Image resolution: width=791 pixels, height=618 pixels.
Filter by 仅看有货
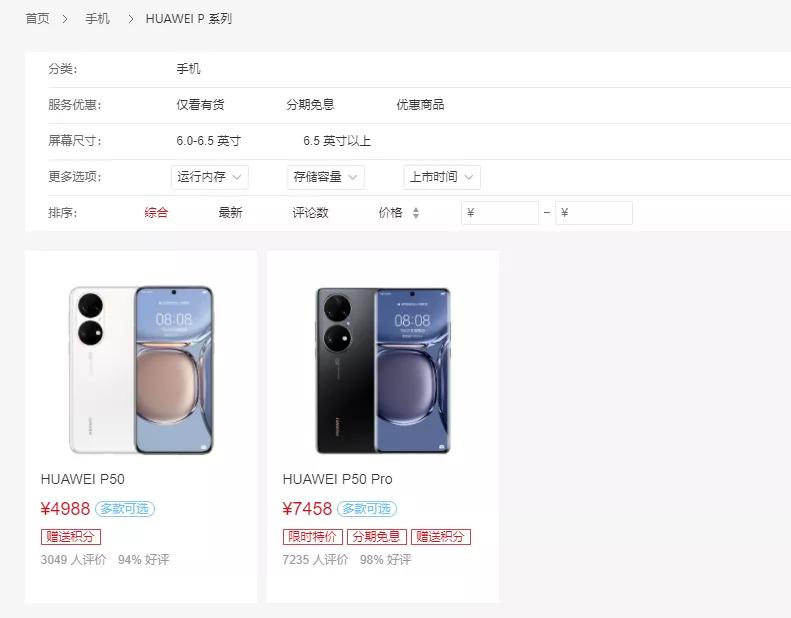point(200,105)
